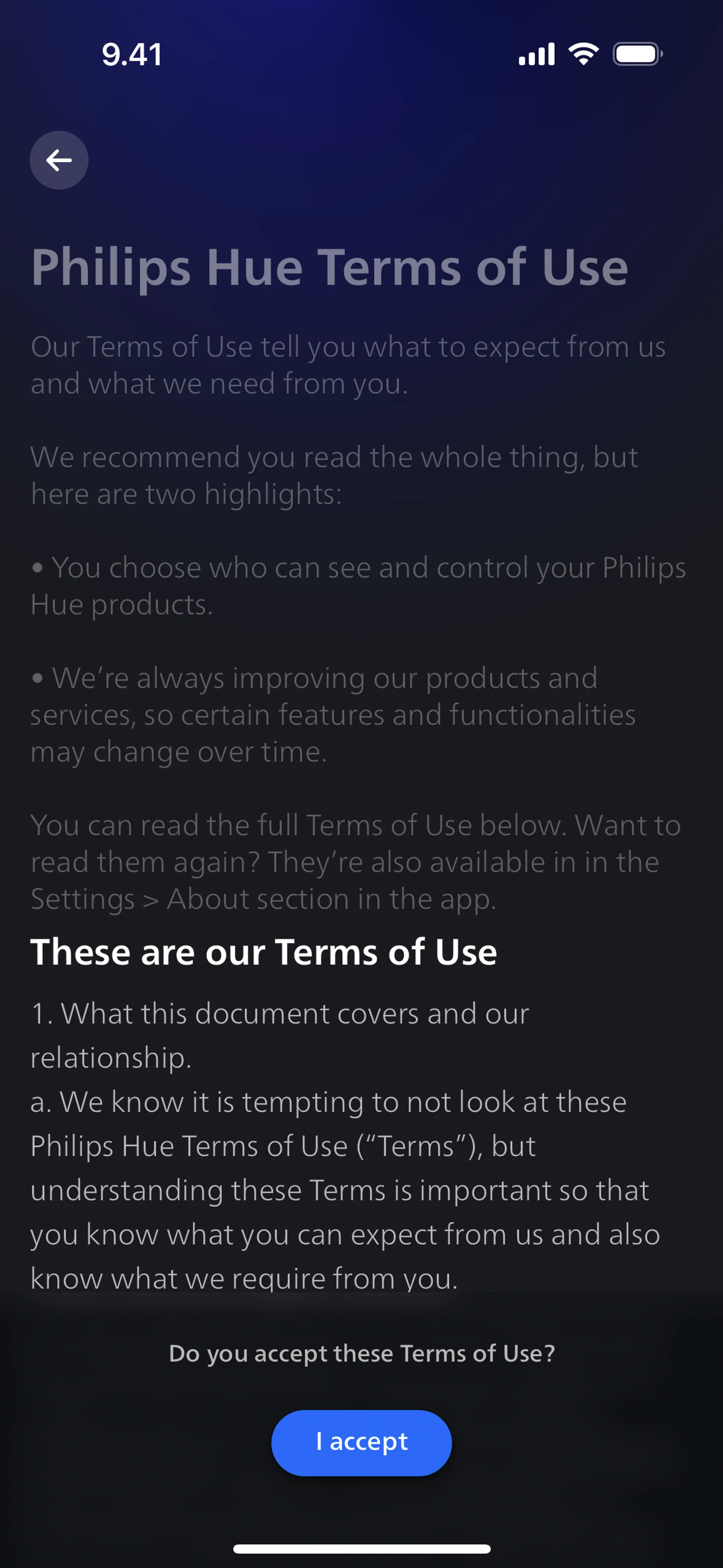The image size is (723, 1568).
Task: Tap the I accept button
Action: 361,1442
